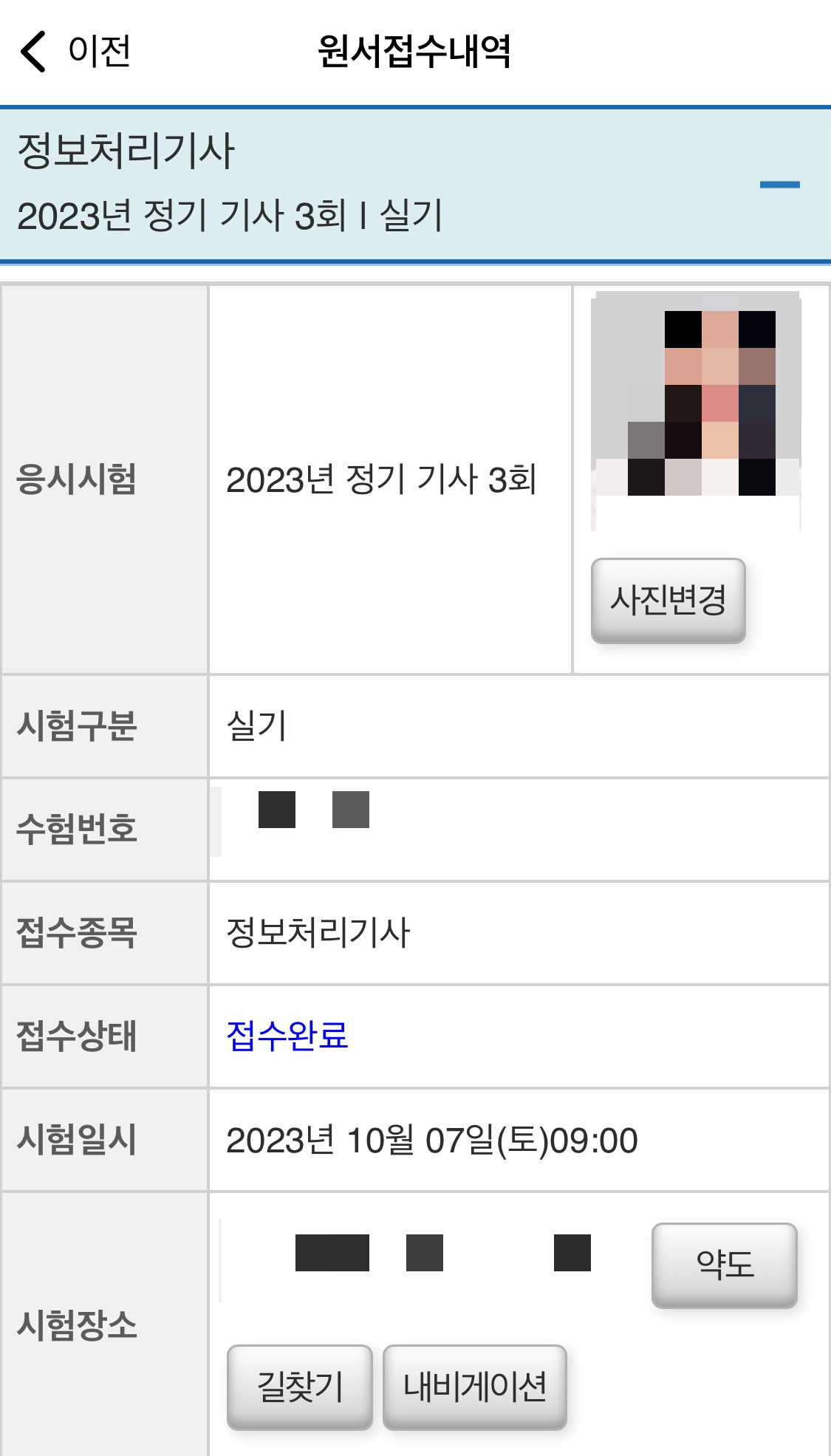Image resolution: width=831 pixels, height=1456 pixels.
Task: Collapse the 정보처리기사 section with the minus icon
Action: pyautogui.click(x=779, y=185)
